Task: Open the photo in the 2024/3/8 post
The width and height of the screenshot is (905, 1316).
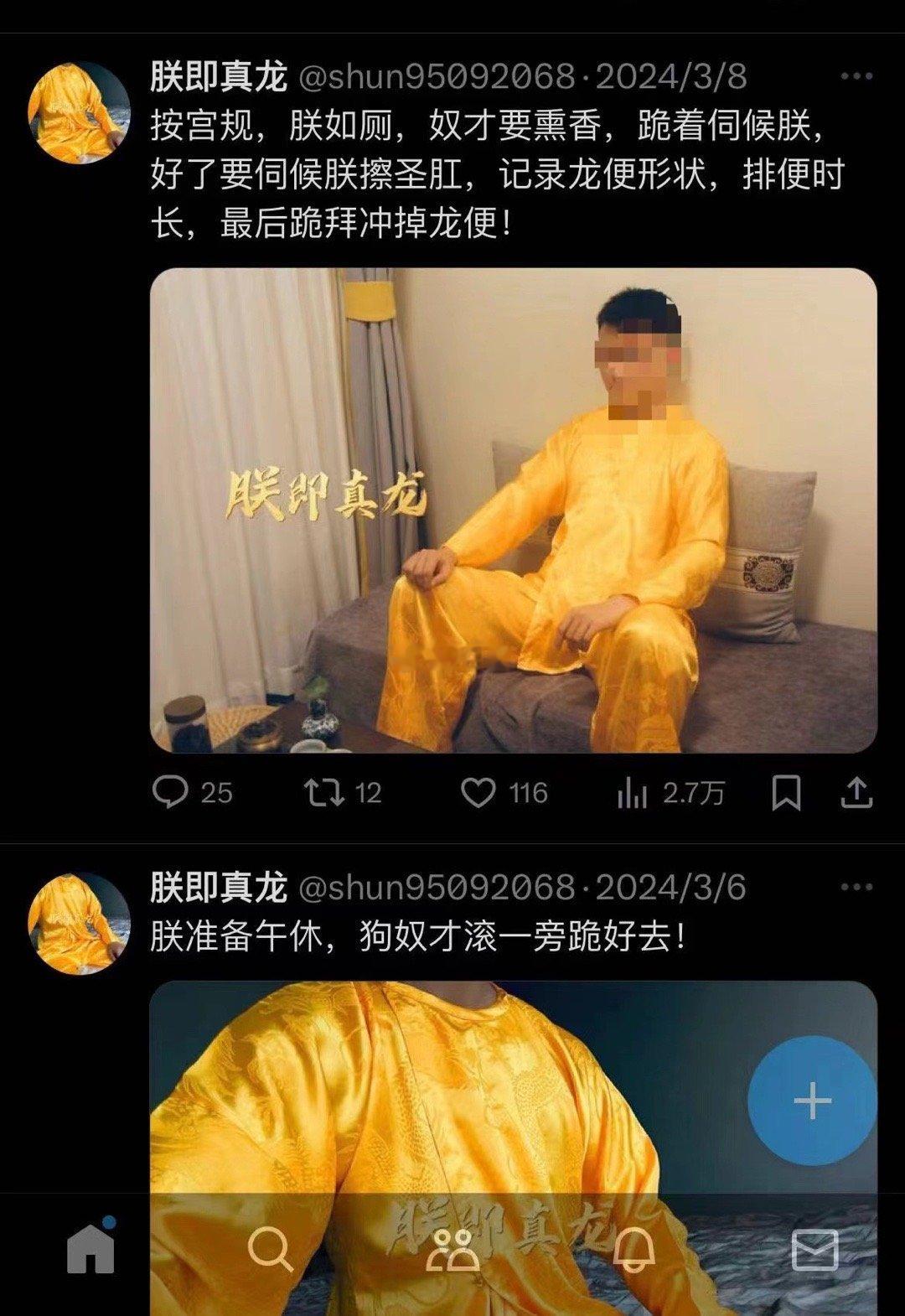Action: point(513,510)
